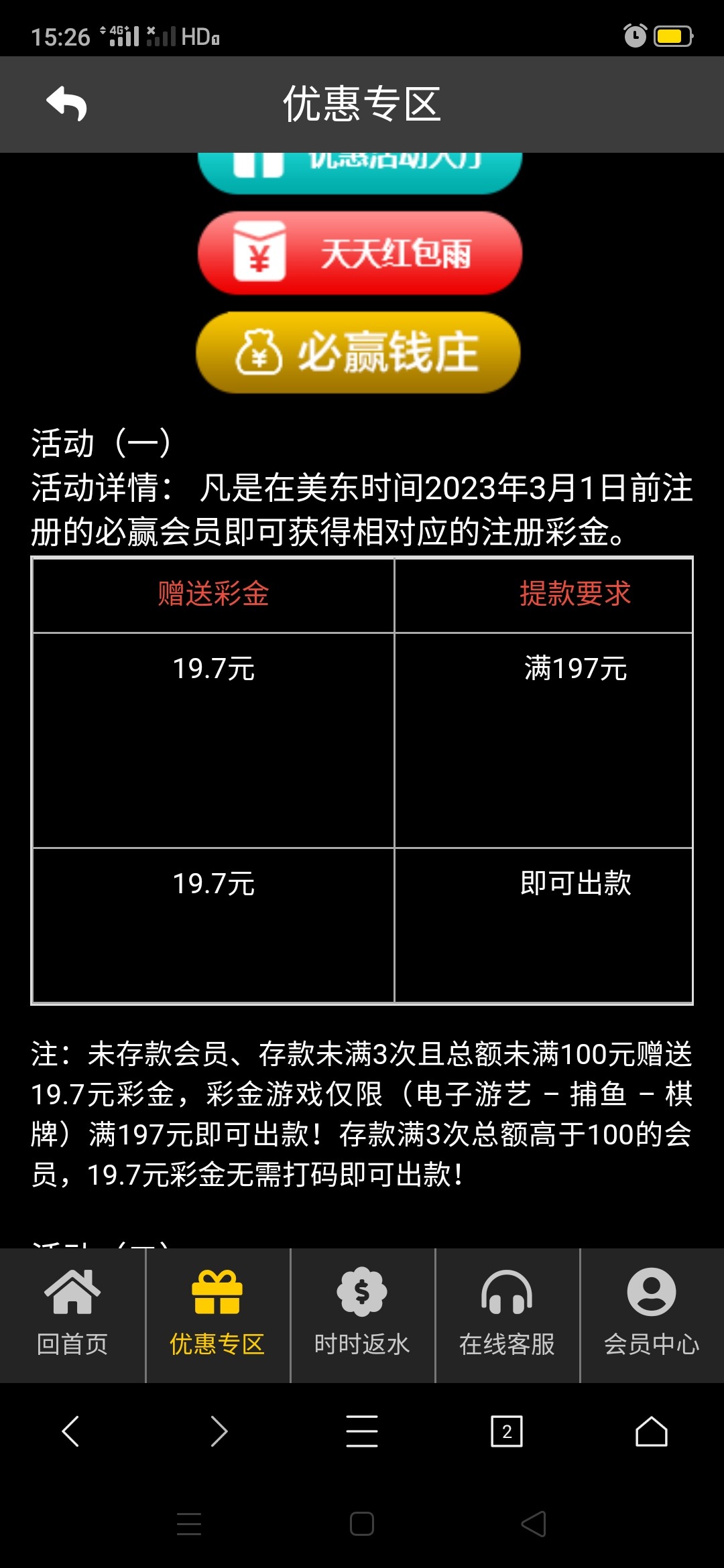Show the browser's open tabs switcher
This screenshot has width=724, height=1568.
pos(507,1431)
